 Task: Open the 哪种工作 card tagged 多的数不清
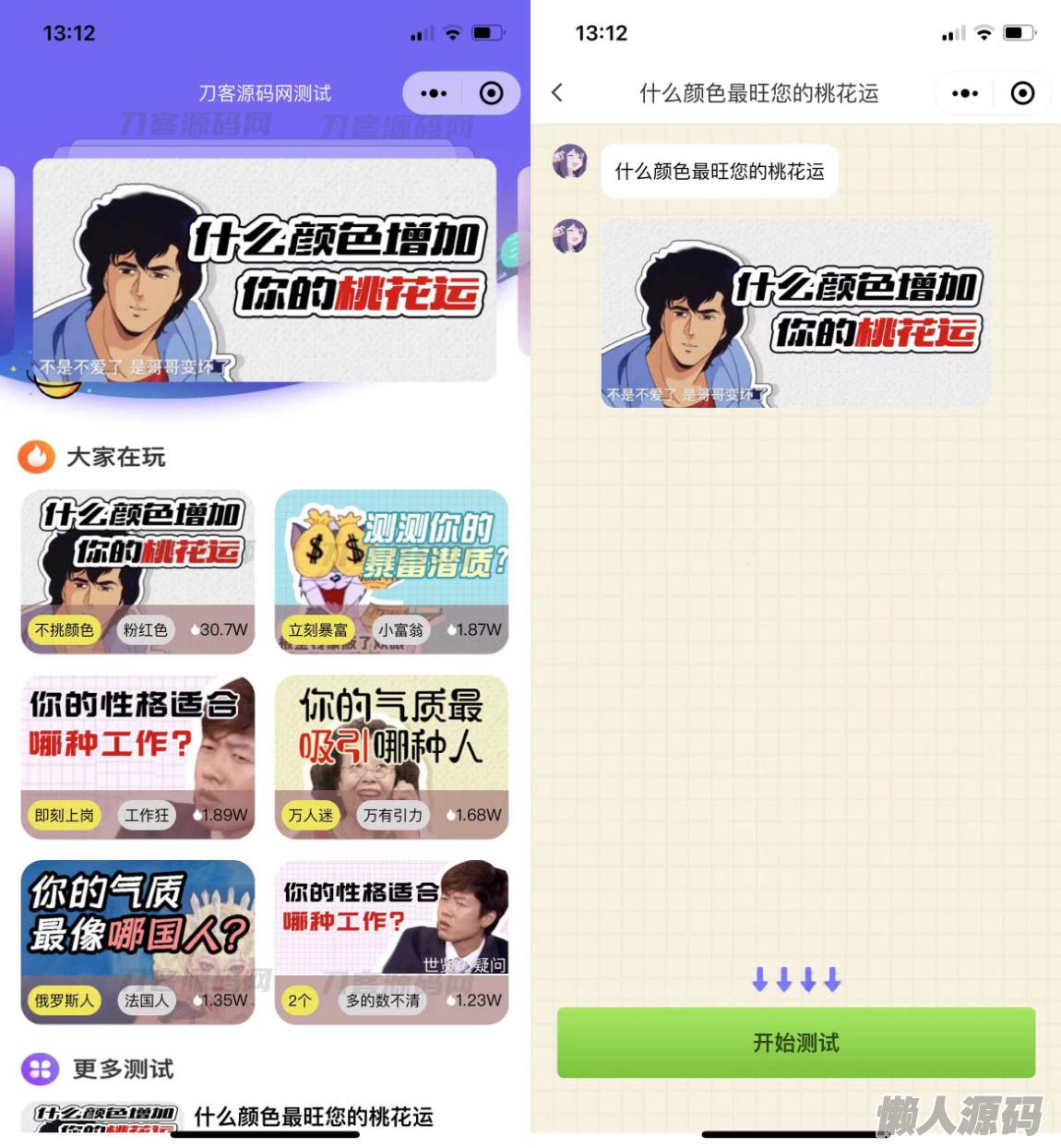391,941
